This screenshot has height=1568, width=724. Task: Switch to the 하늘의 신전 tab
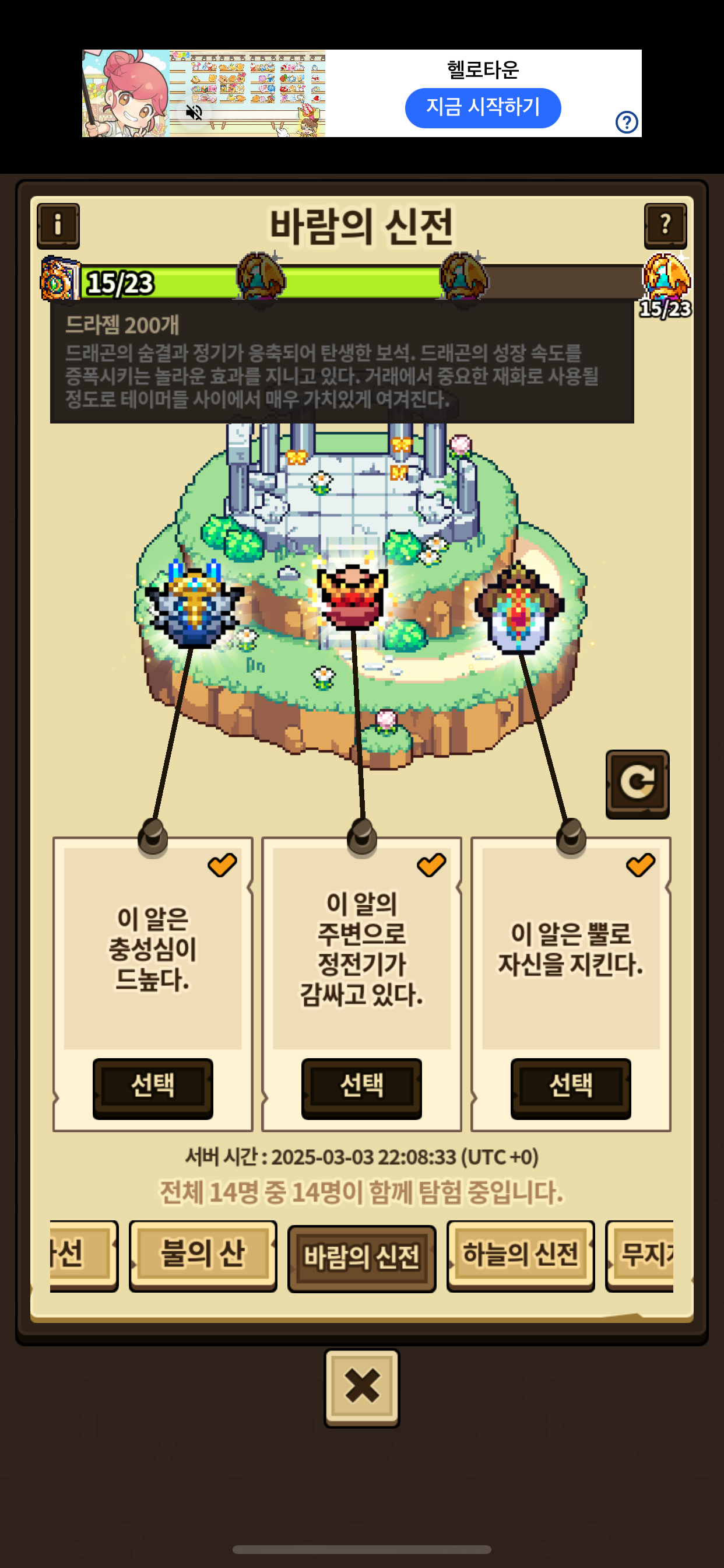pos(520,1255)
